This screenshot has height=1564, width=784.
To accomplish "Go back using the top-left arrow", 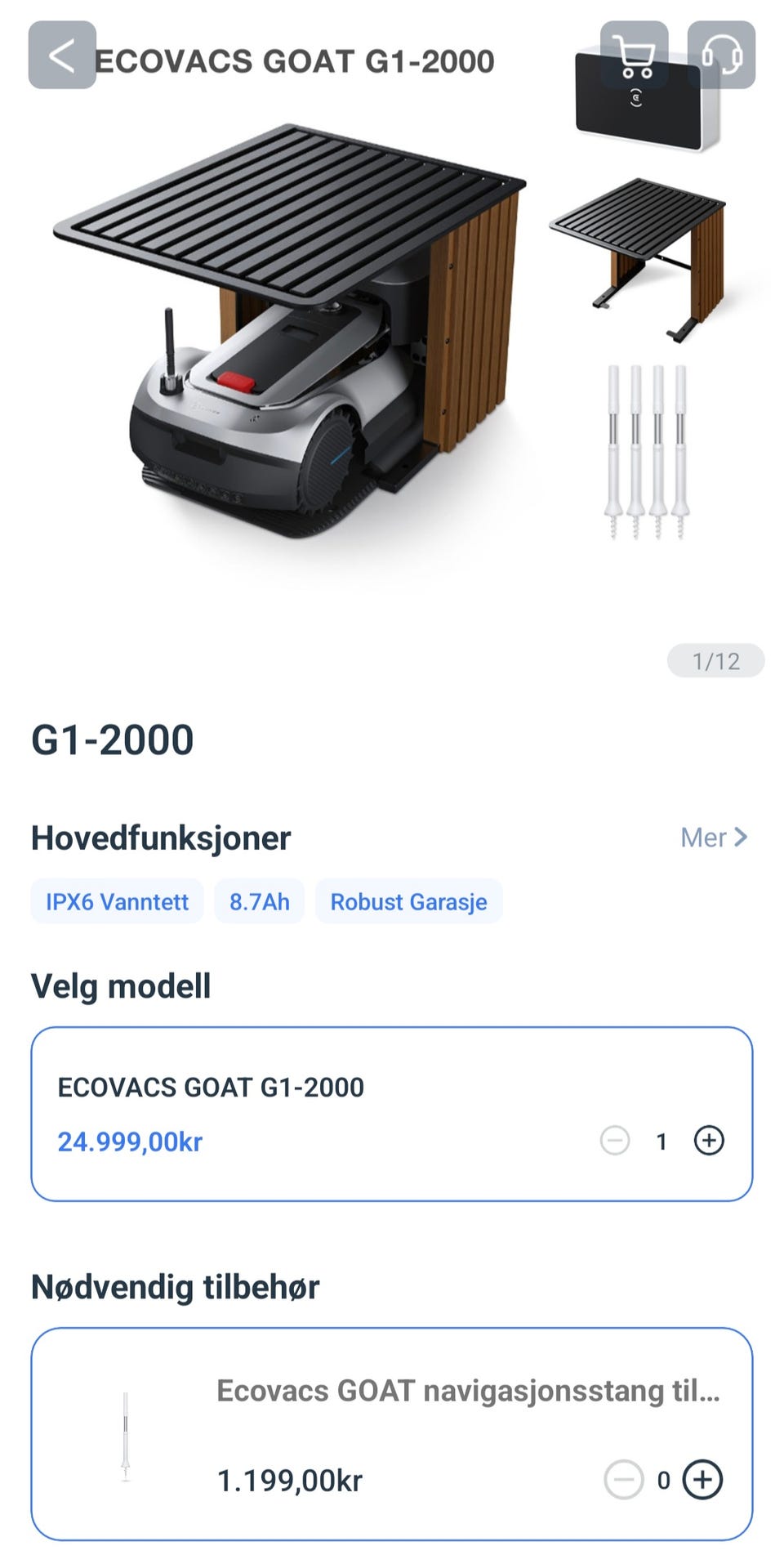I will click(62, 55).
